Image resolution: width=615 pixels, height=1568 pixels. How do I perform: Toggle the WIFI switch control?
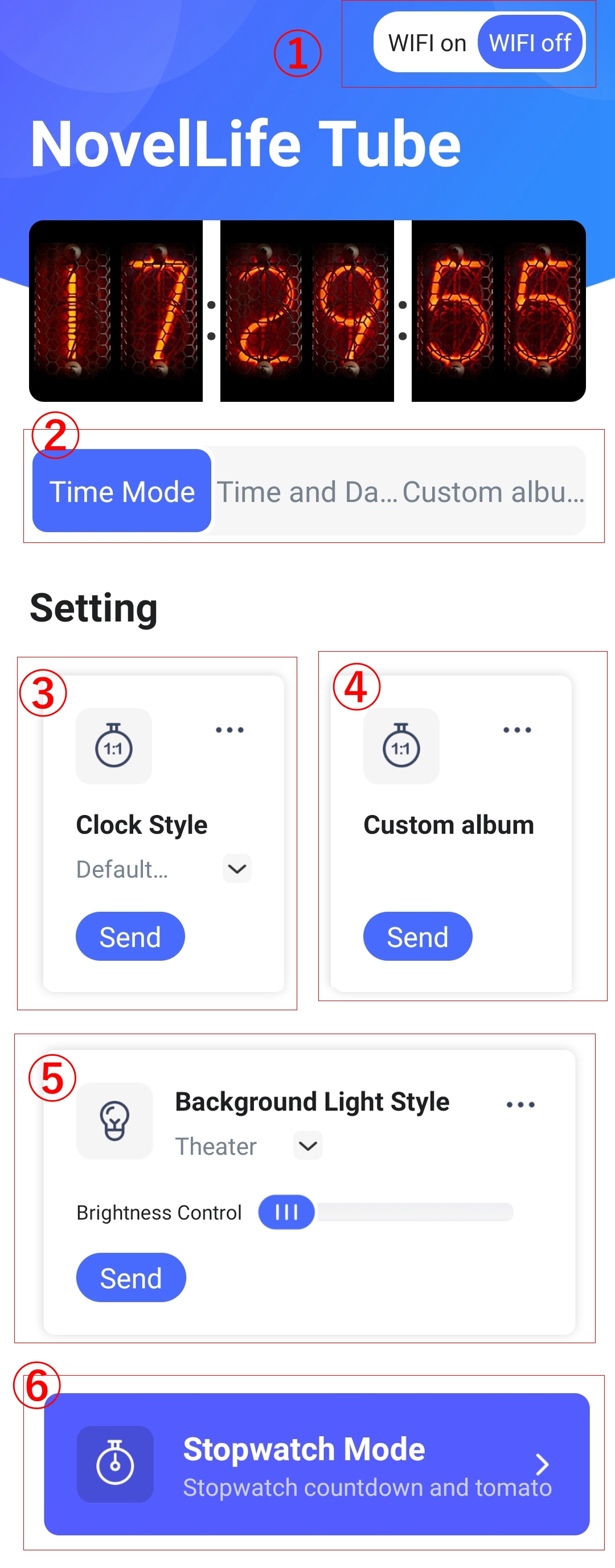[479, 43]
